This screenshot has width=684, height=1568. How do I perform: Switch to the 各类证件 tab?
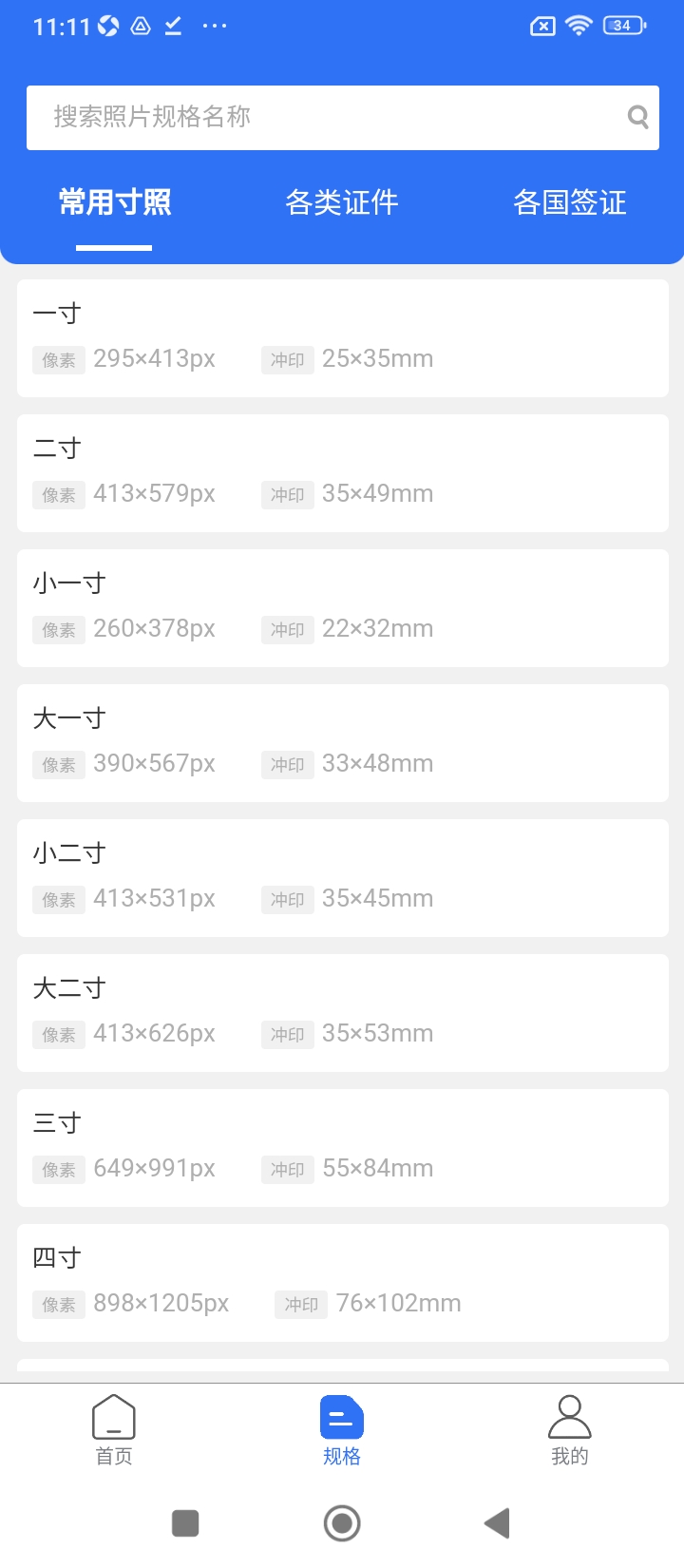click(342, 203)
